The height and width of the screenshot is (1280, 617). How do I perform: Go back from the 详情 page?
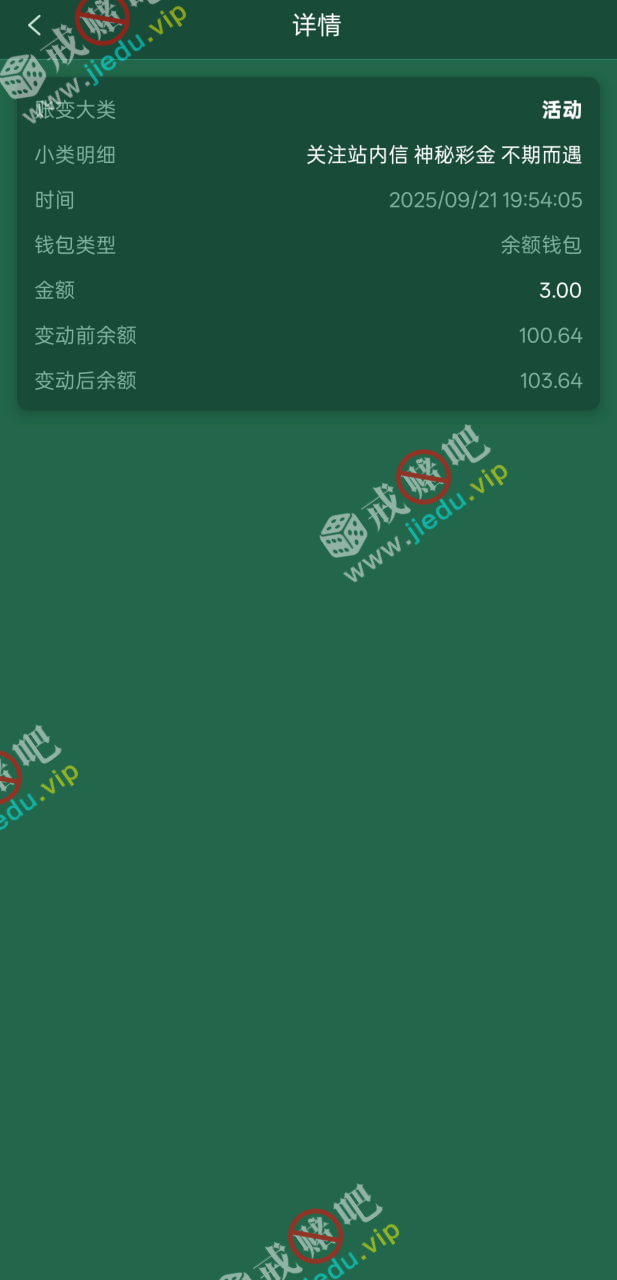35,26
